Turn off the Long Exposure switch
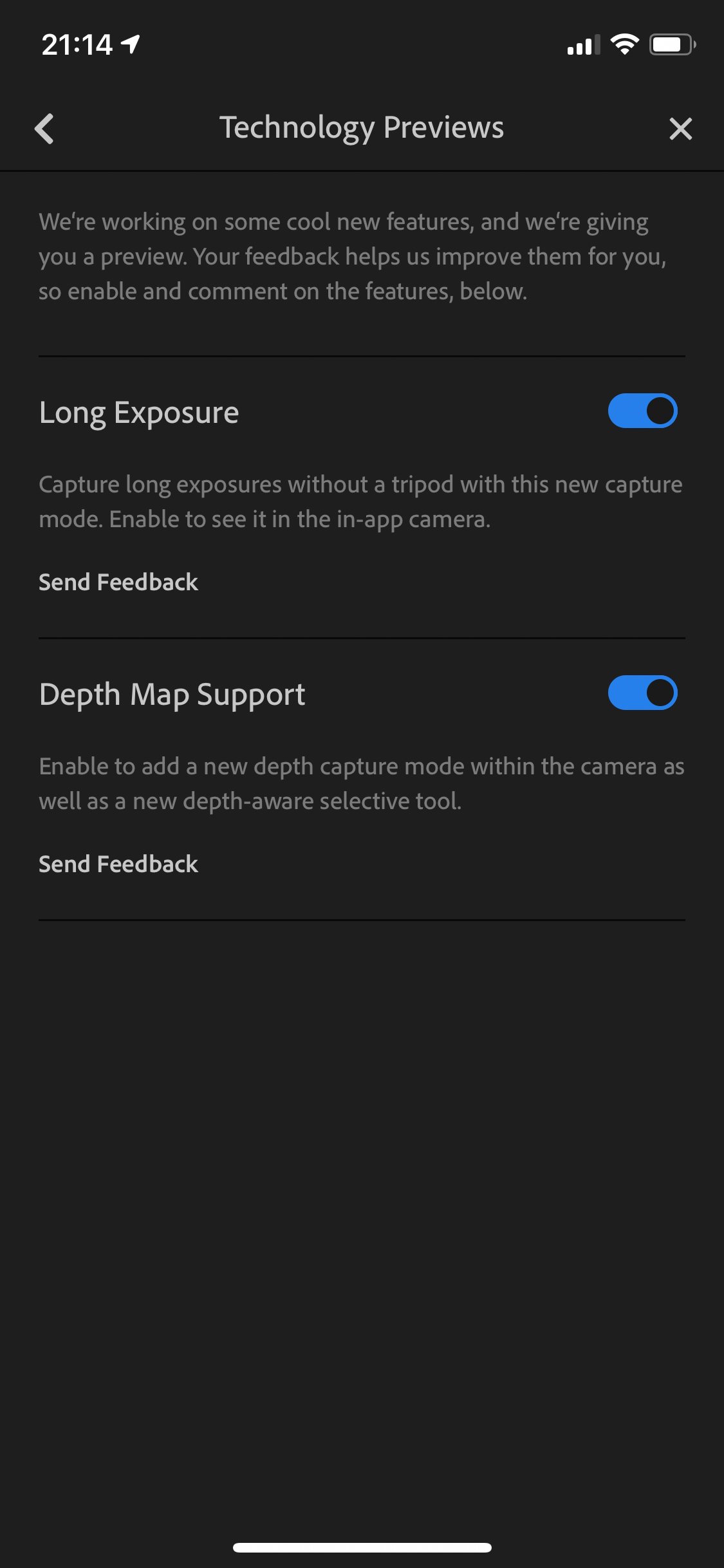The height and width of the screenshot is (1568, 724). coord(642,411)
